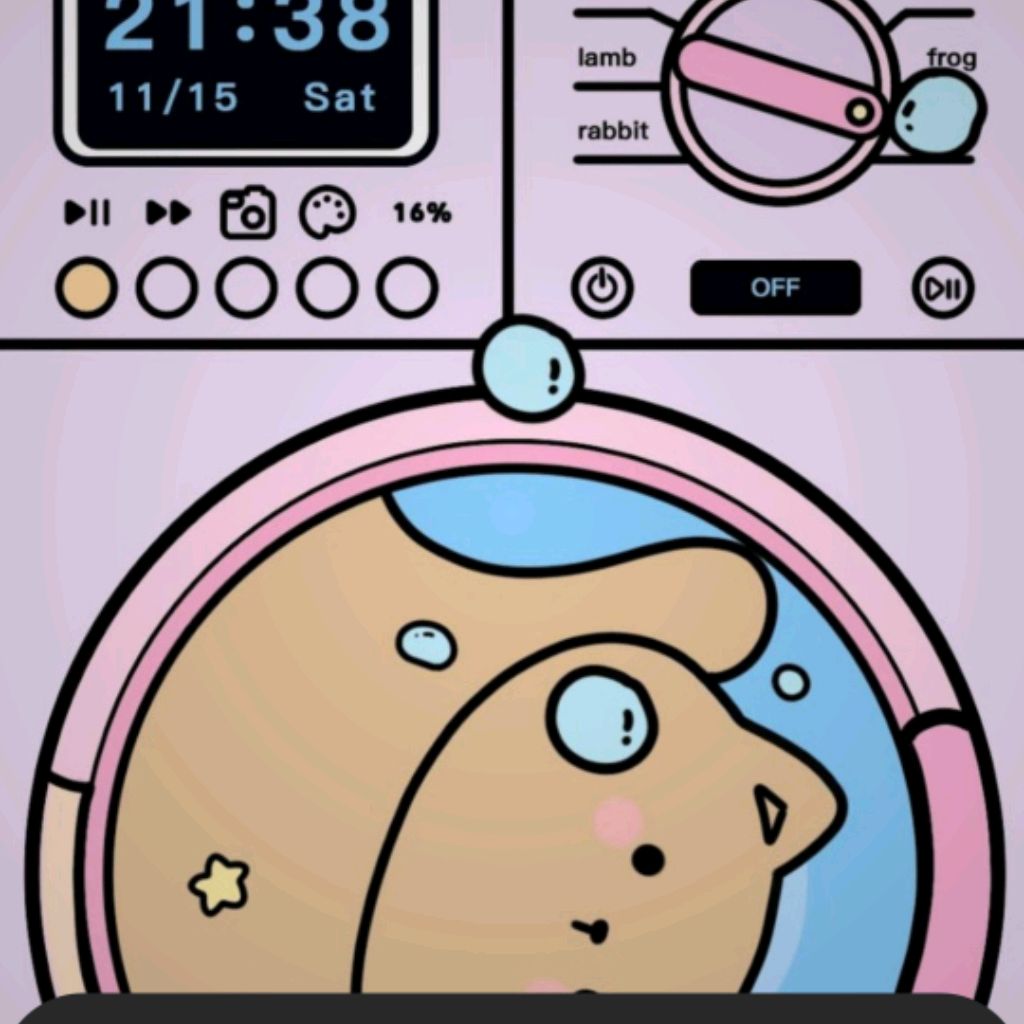The image size is (1024, 1024).
Task: Tap the round power button
Action: 602,288
